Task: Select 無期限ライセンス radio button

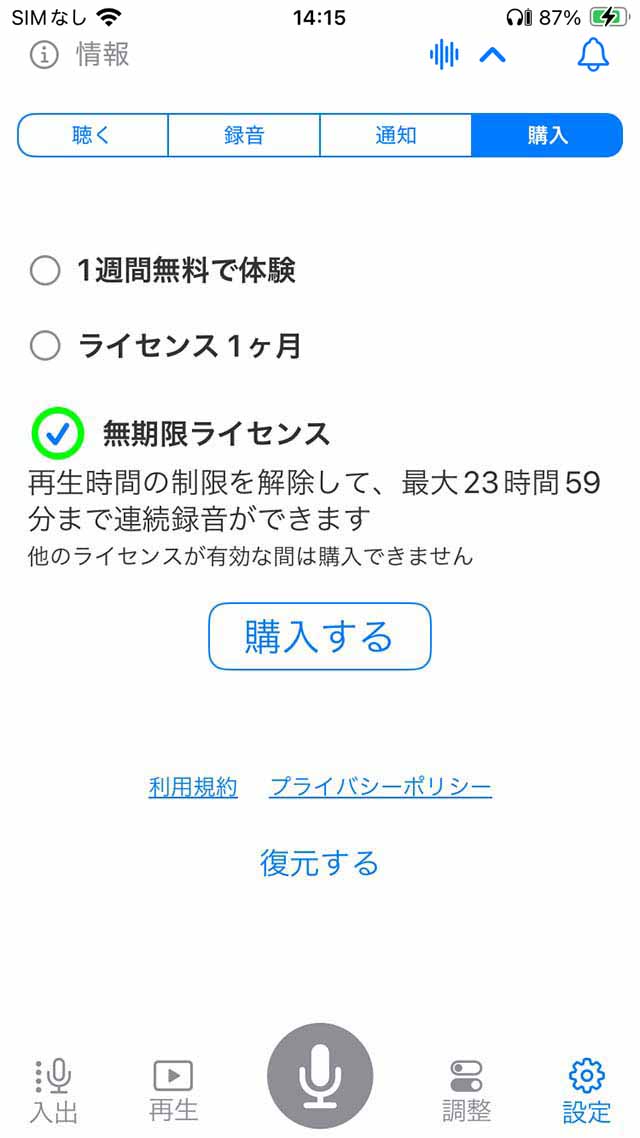Action: (57, 433)
